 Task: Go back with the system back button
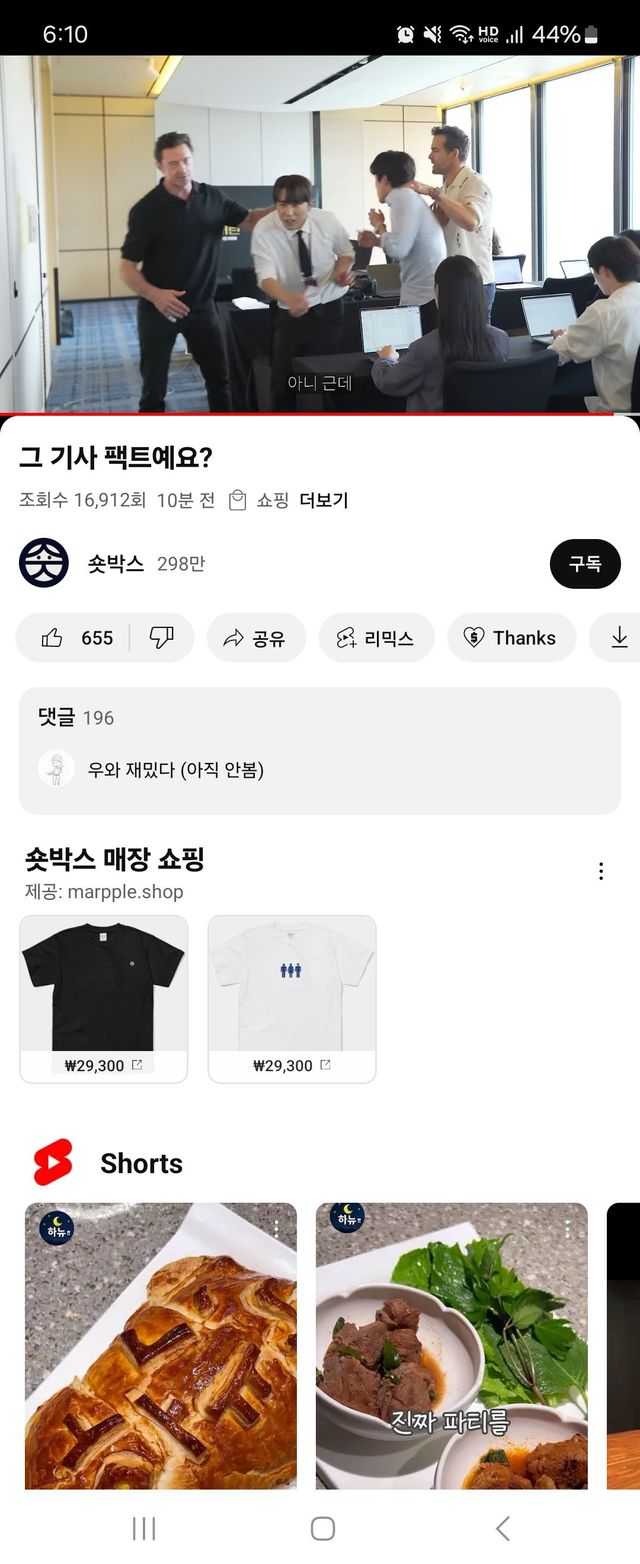coord(503,1527)
